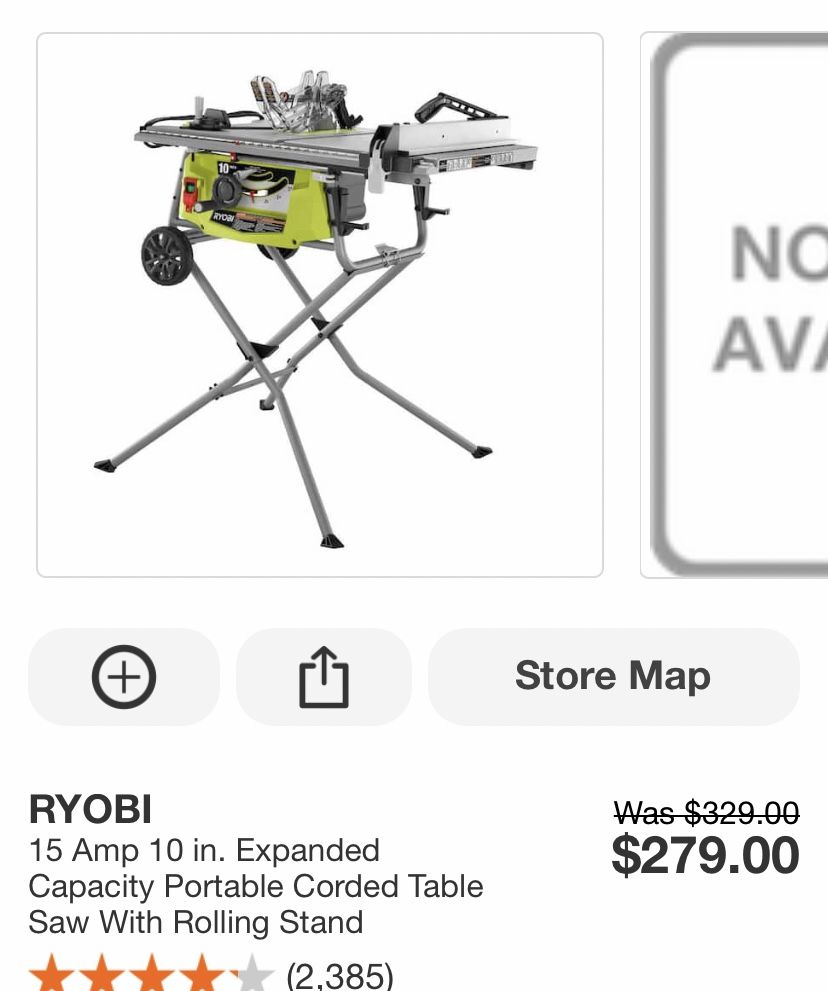Open the Store Map
This screenshot has height=991, width=828.
pyautogui.click(x=613, y=676)
